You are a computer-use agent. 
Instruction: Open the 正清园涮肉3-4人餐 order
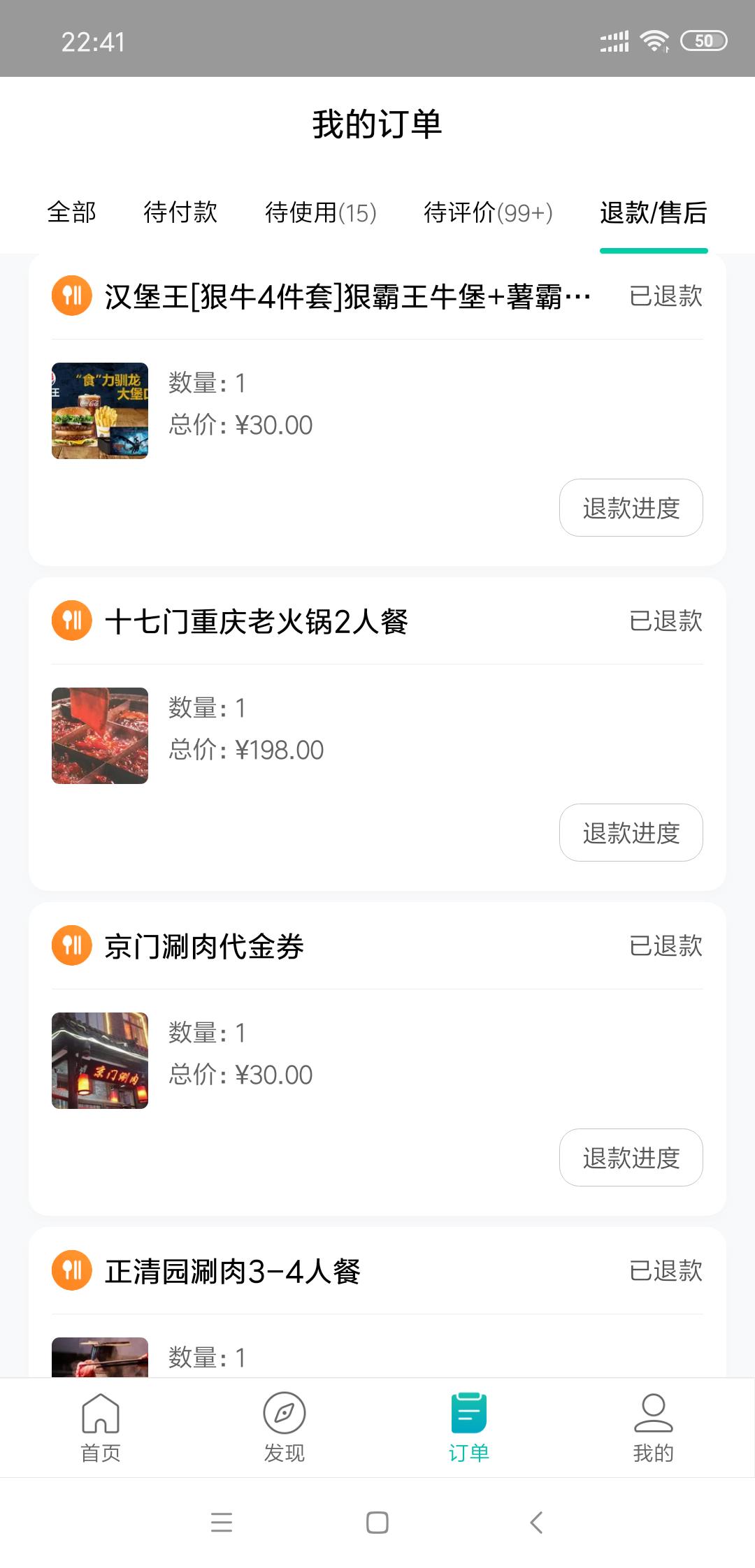[x=233, y=1271]
